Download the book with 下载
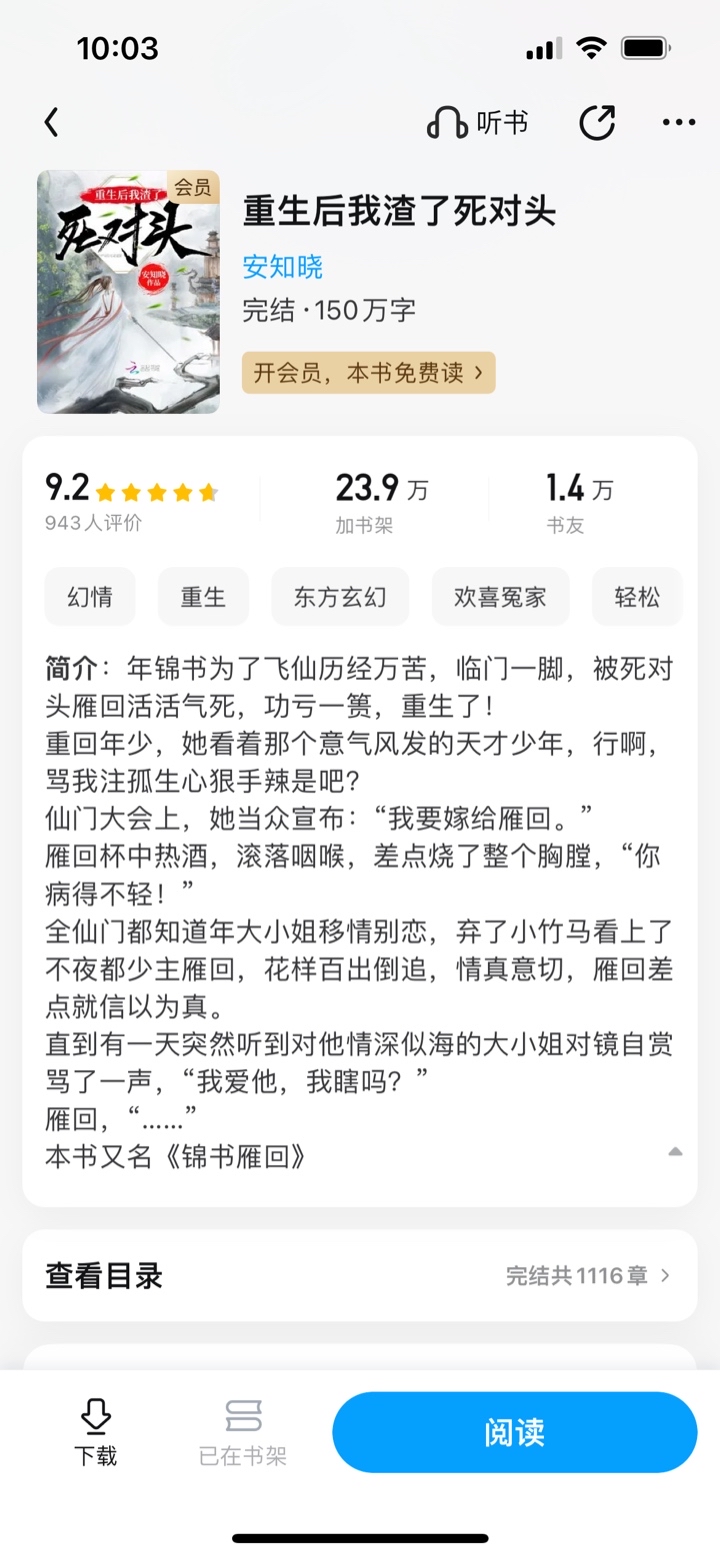 (95, 1432)
